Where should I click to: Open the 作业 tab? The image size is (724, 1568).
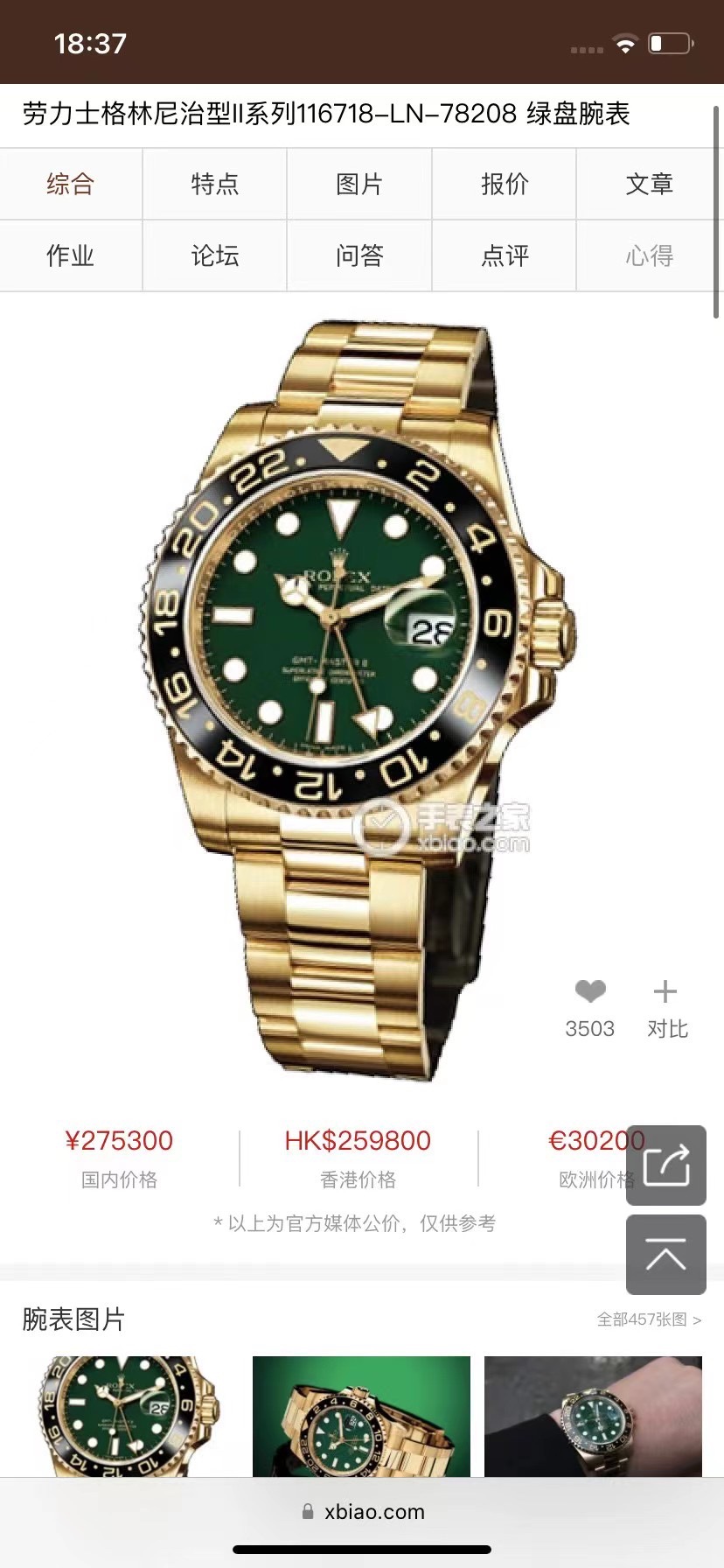(70, 255)
